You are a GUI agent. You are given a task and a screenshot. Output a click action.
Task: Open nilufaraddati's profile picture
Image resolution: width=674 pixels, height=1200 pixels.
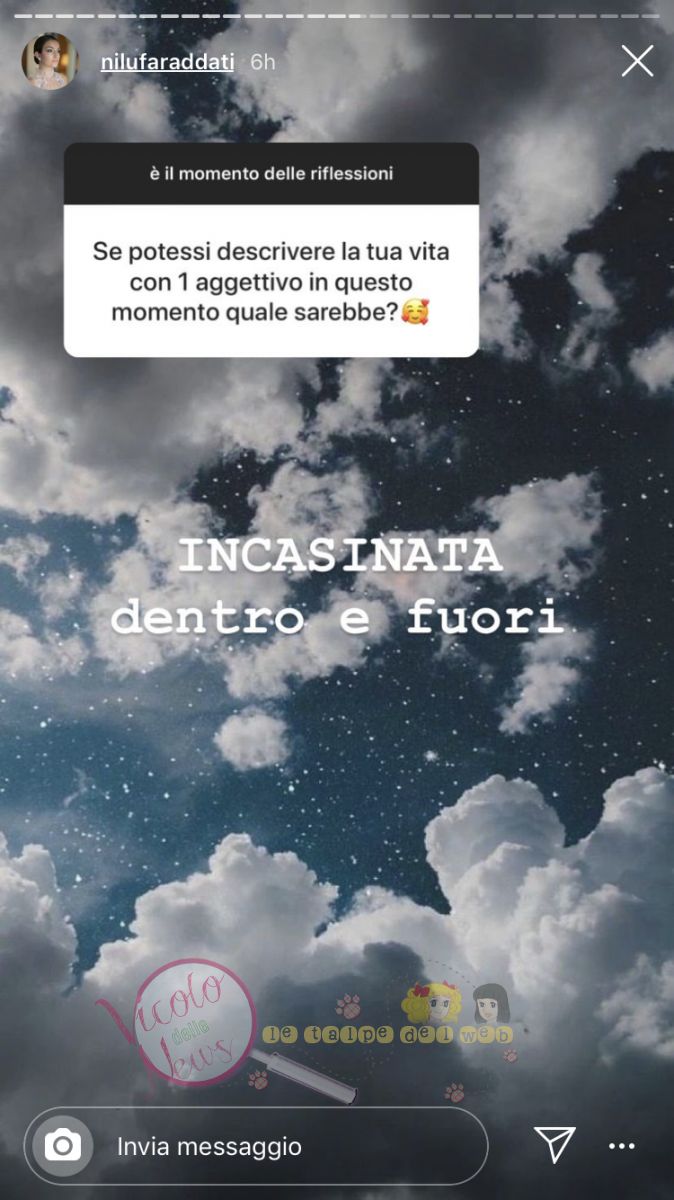tap(50, 62)
